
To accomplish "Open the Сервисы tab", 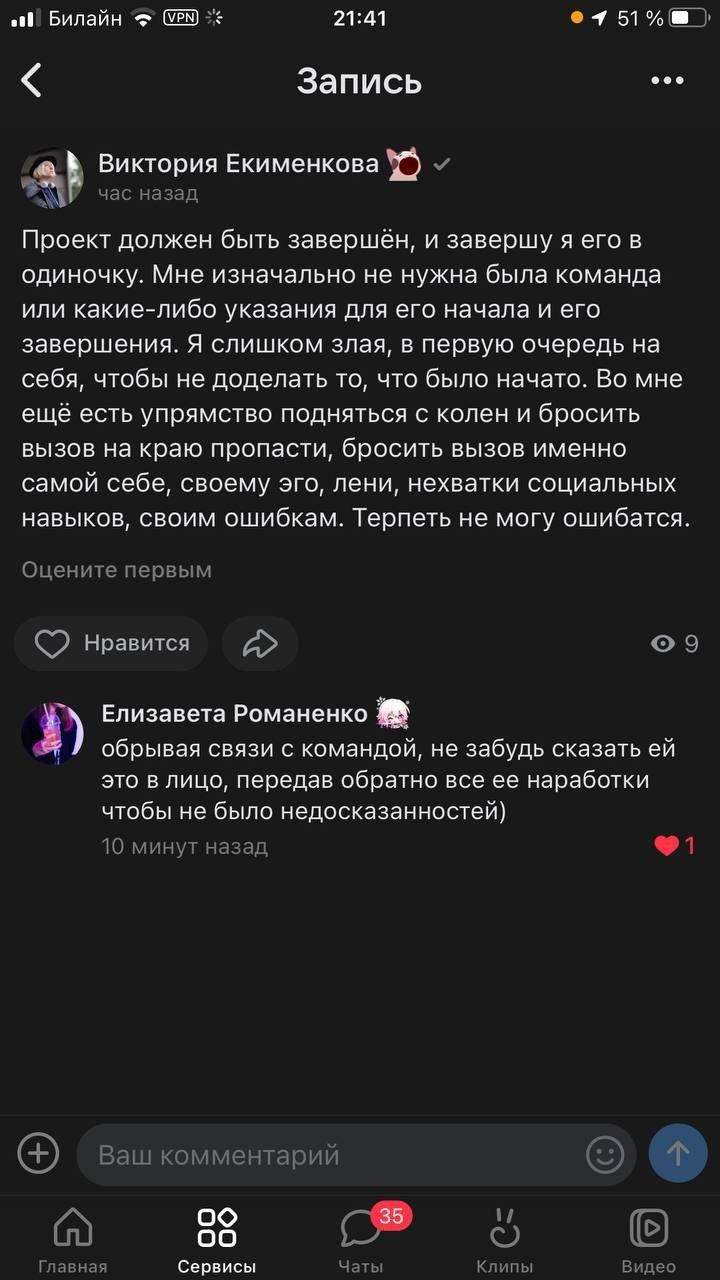I will pyautogui.click(x=217, y=1240).
